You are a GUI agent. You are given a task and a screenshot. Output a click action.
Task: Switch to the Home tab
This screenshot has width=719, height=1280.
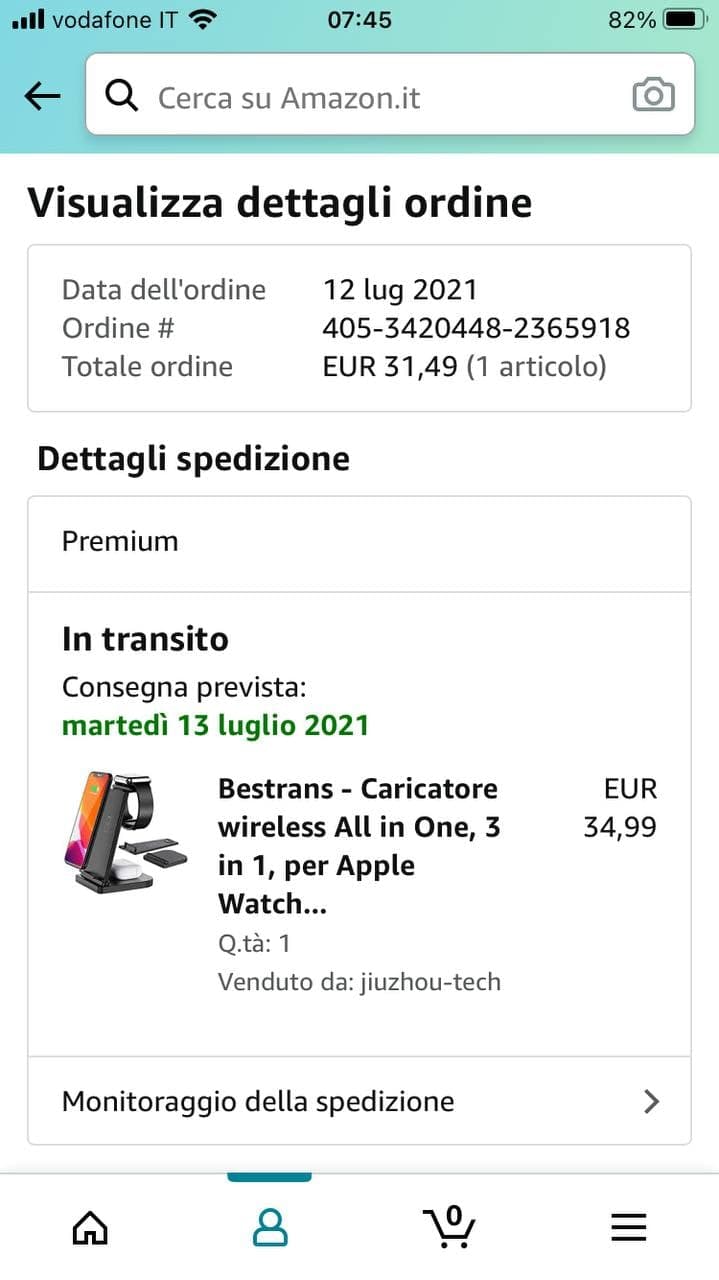(x=90, y=1226)
